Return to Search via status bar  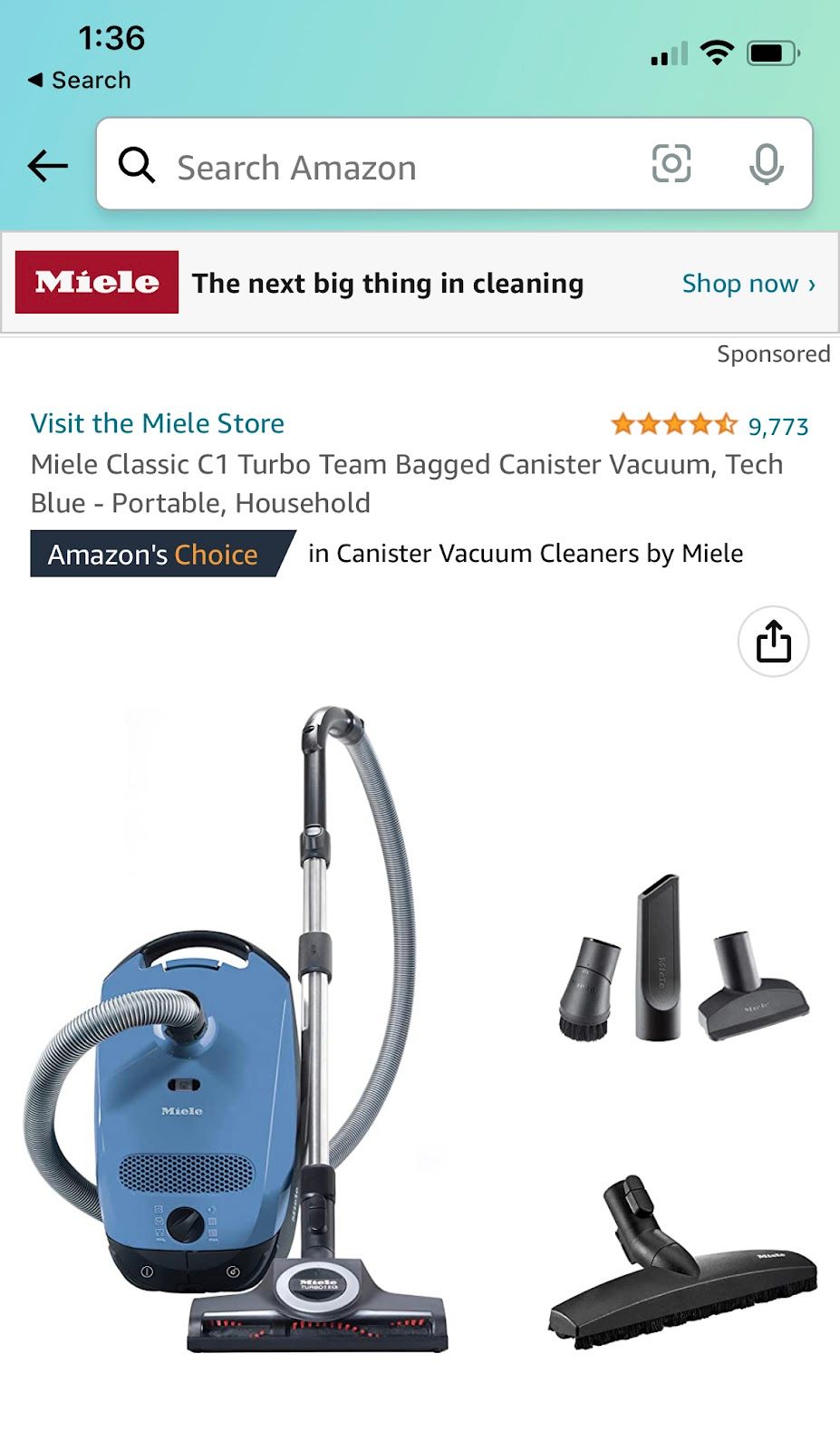[x=80, y=80]
